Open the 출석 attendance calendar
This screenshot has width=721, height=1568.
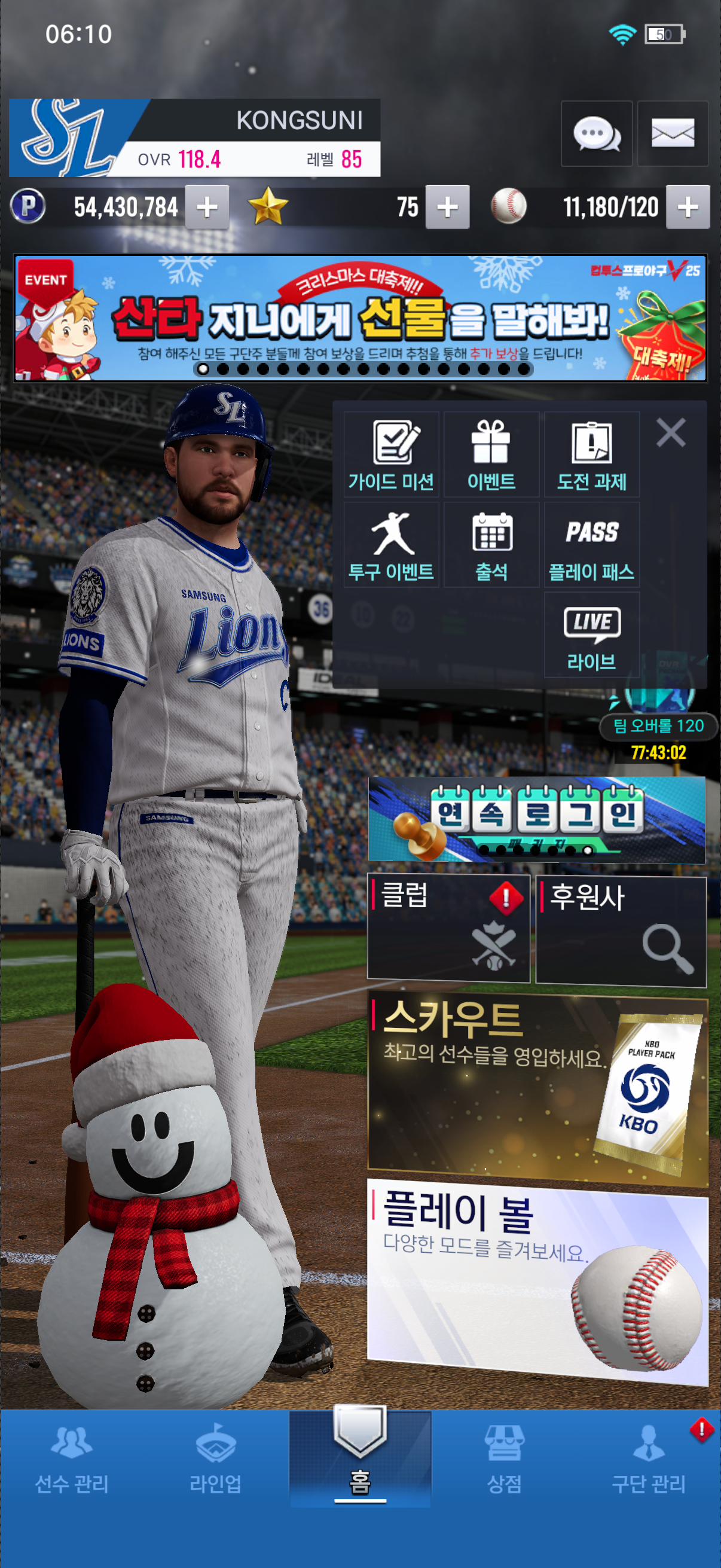[491, 545]
